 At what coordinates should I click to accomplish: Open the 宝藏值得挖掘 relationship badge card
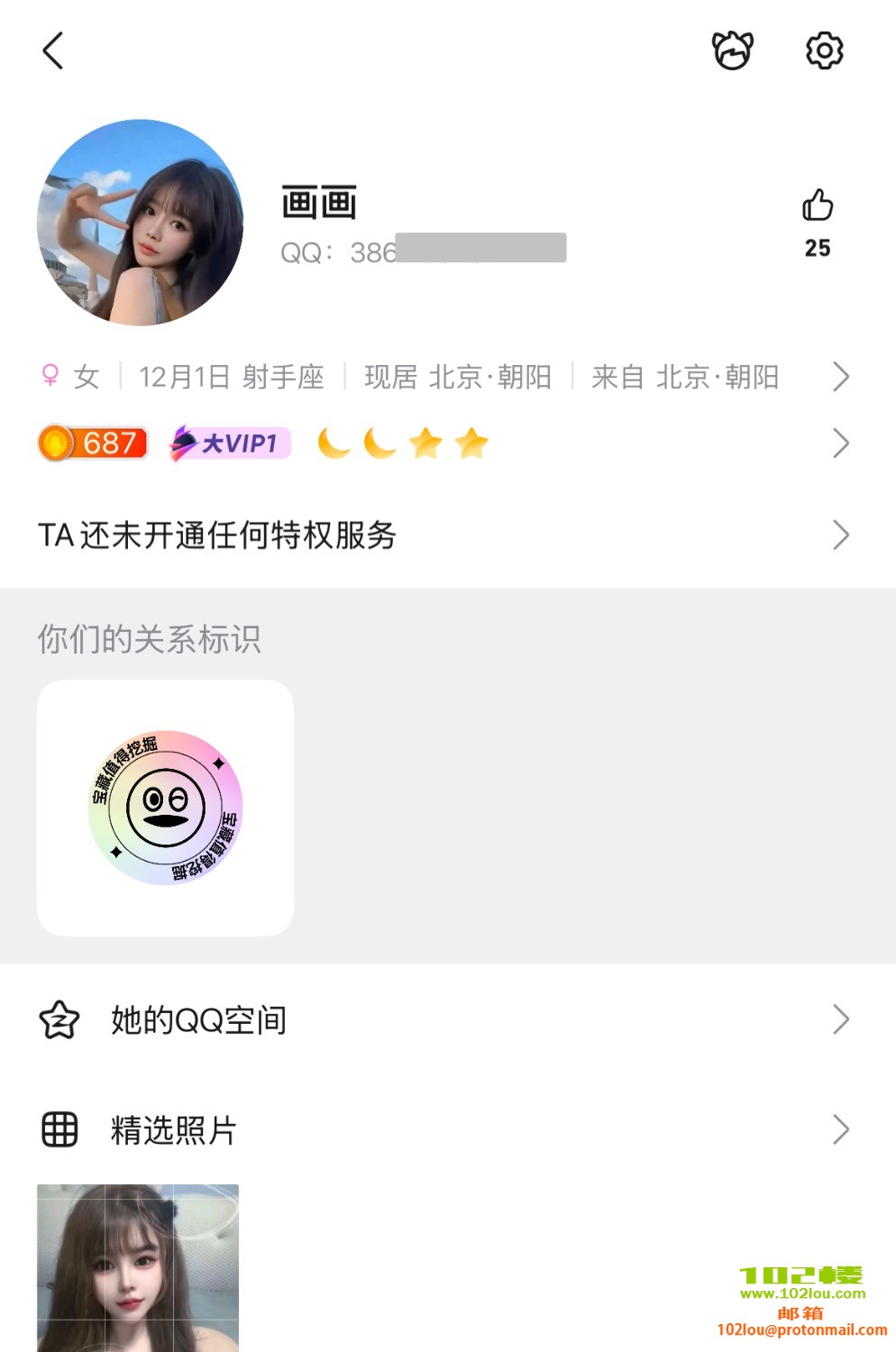coord(165,808)
